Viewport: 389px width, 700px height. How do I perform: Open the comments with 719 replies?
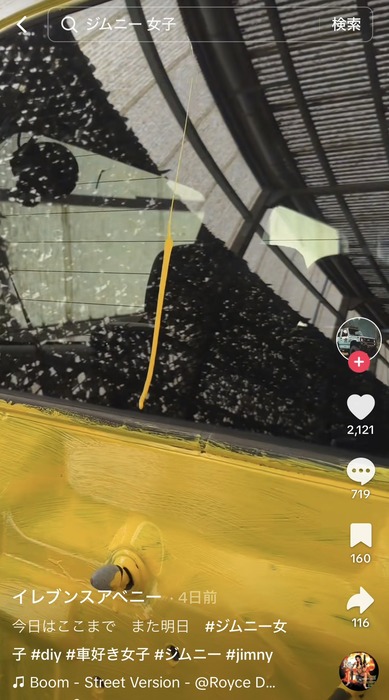pyautogui.click(x=360, y=472)
